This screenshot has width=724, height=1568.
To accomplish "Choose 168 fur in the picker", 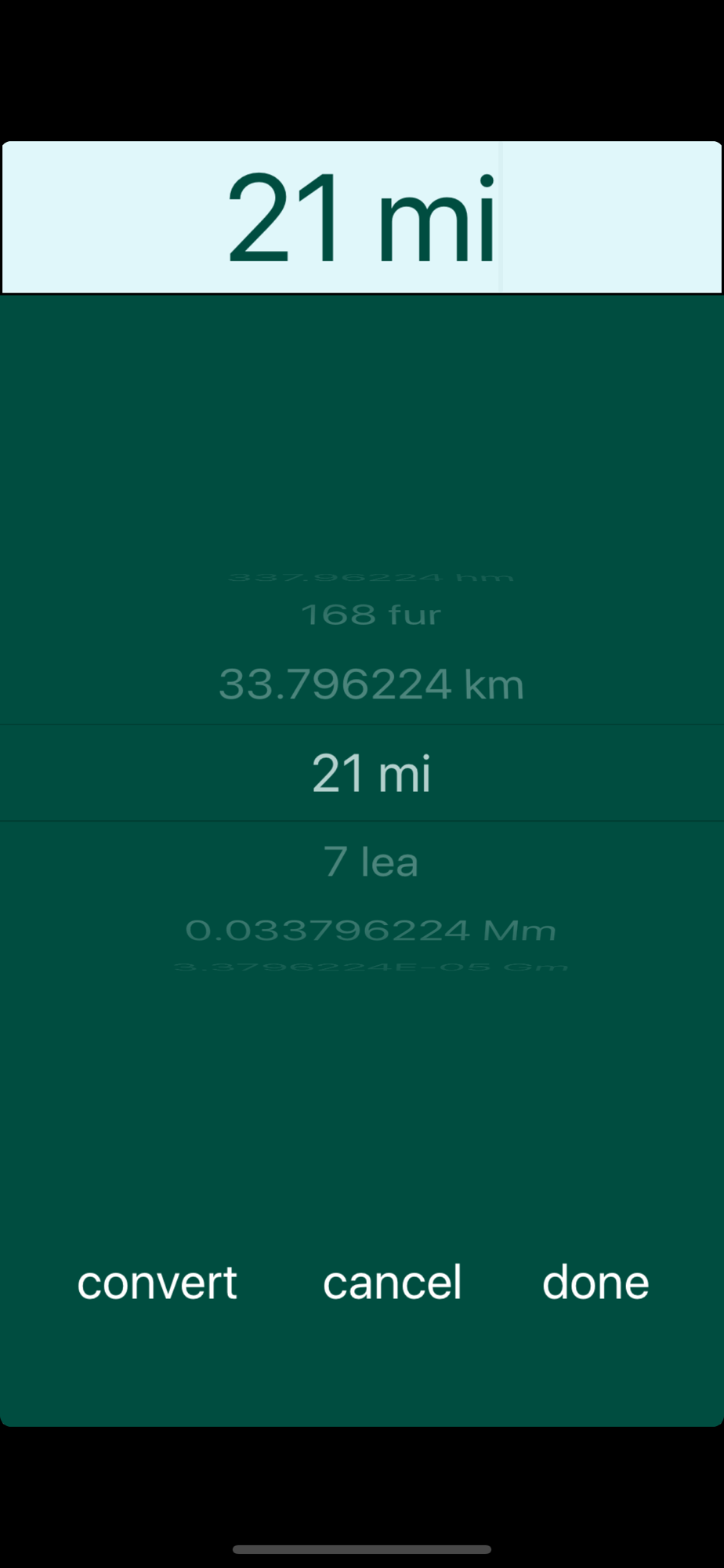I will click(x=371, y=615).
